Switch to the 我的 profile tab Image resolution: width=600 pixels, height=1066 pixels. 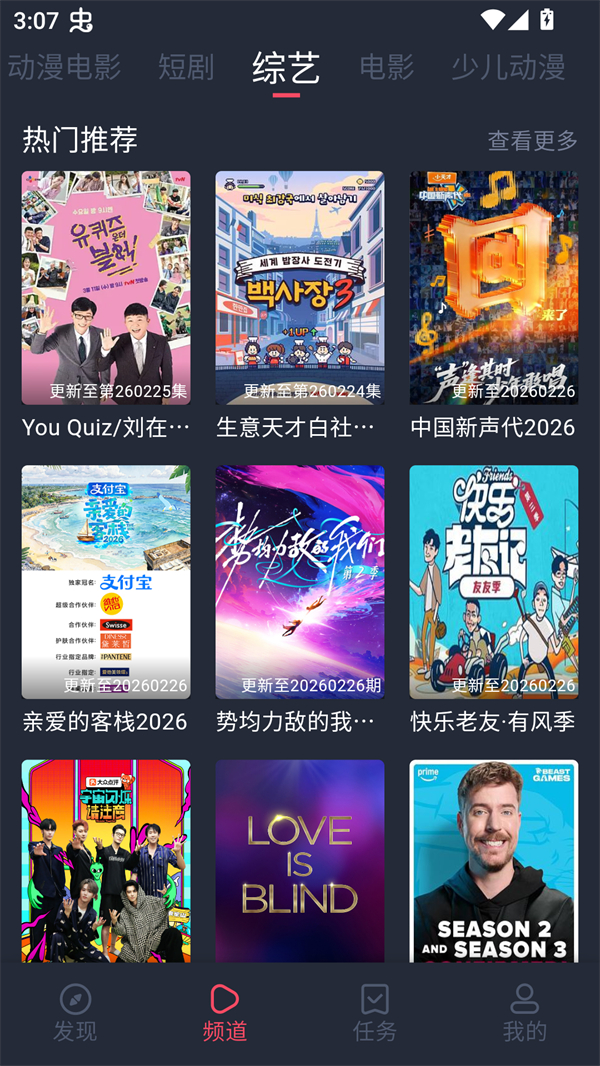[525, 1012]
